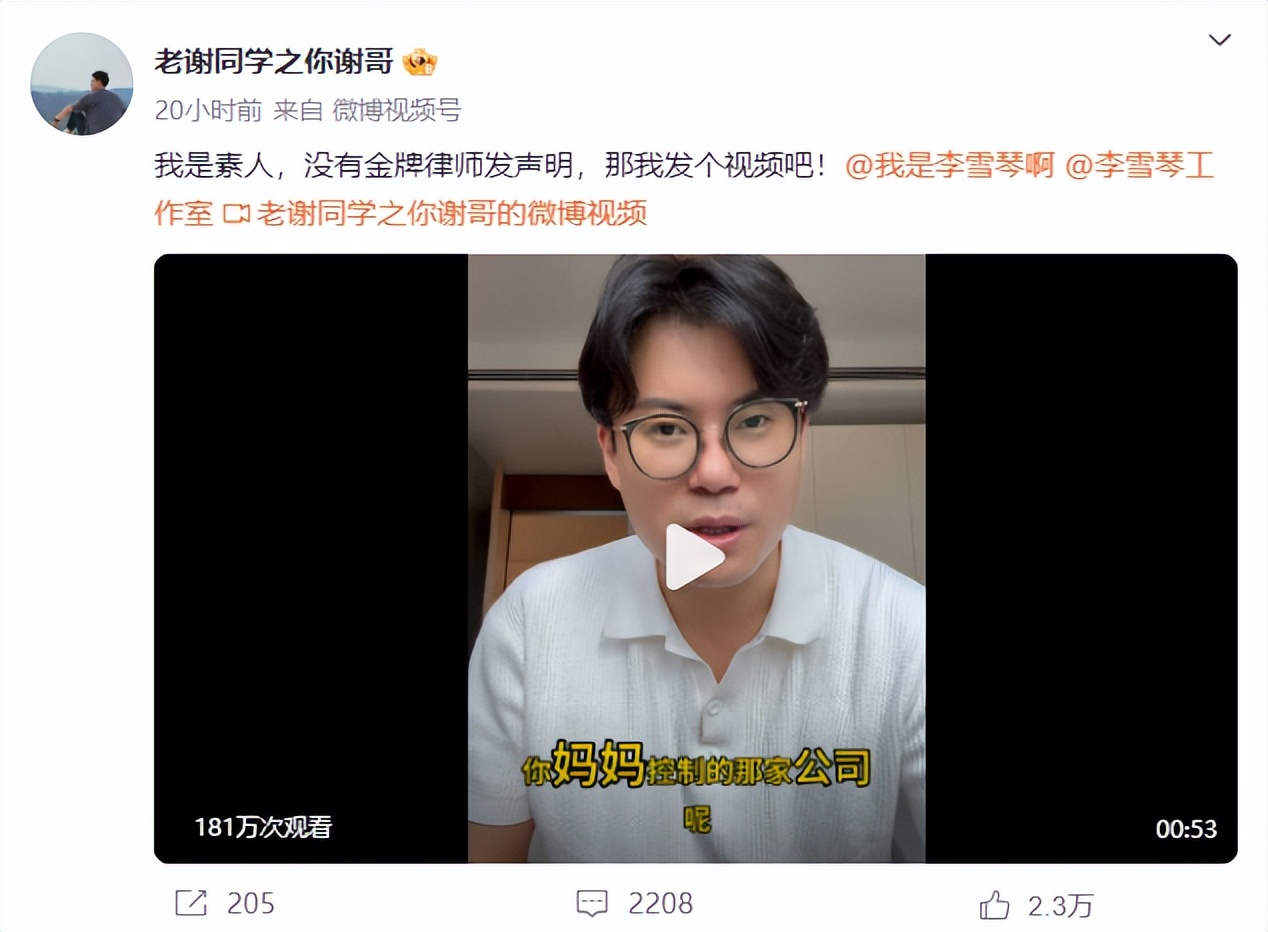Play the video in the post
The height and width of the screenshot is (932, 1268).
695,557
